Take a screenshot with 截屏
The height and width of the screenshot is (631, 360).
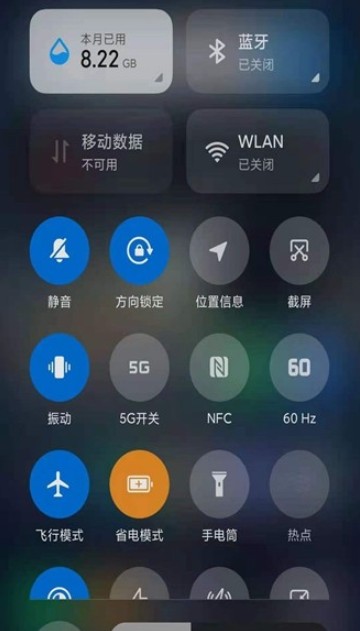(299, 251)
